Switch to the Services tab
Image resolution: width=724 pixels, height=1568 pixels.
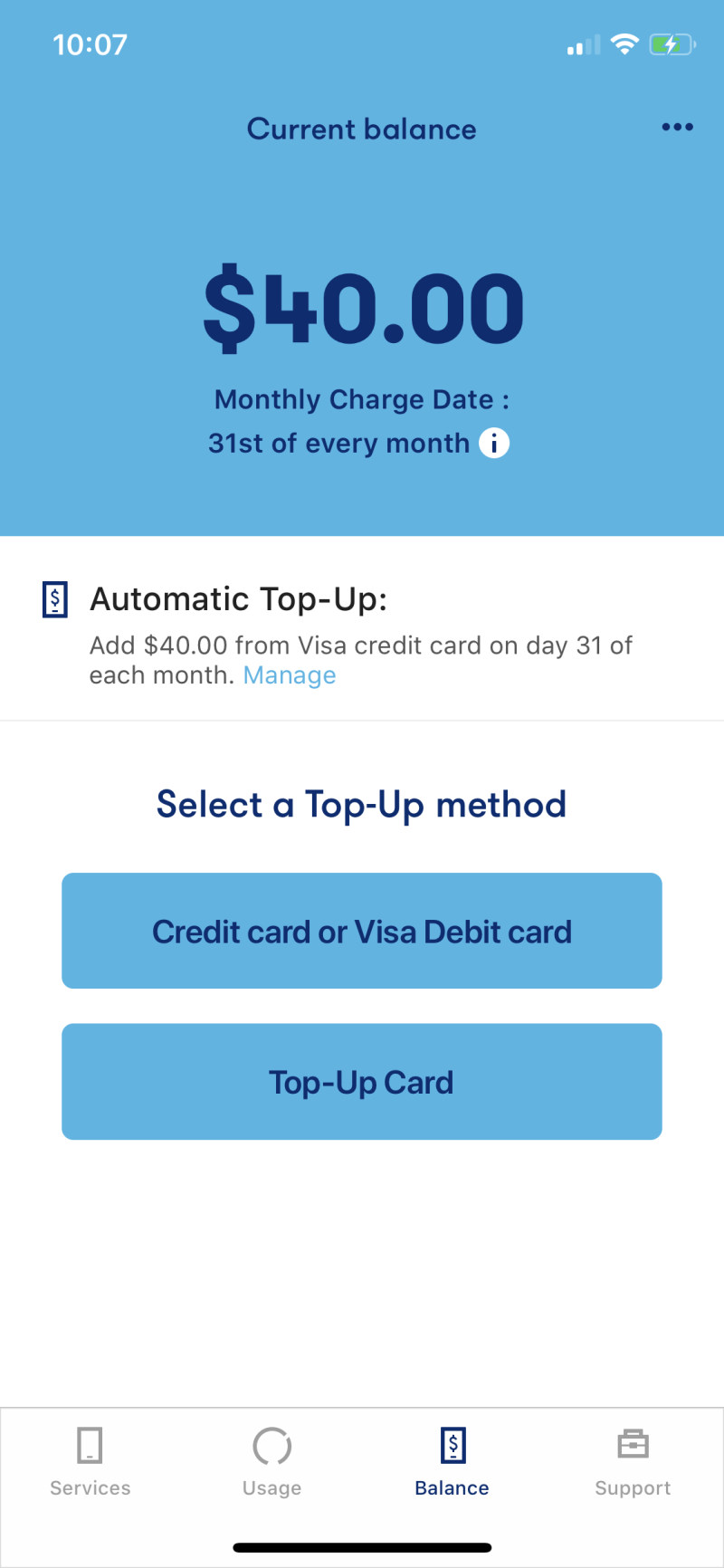(x=90, y=1460)
